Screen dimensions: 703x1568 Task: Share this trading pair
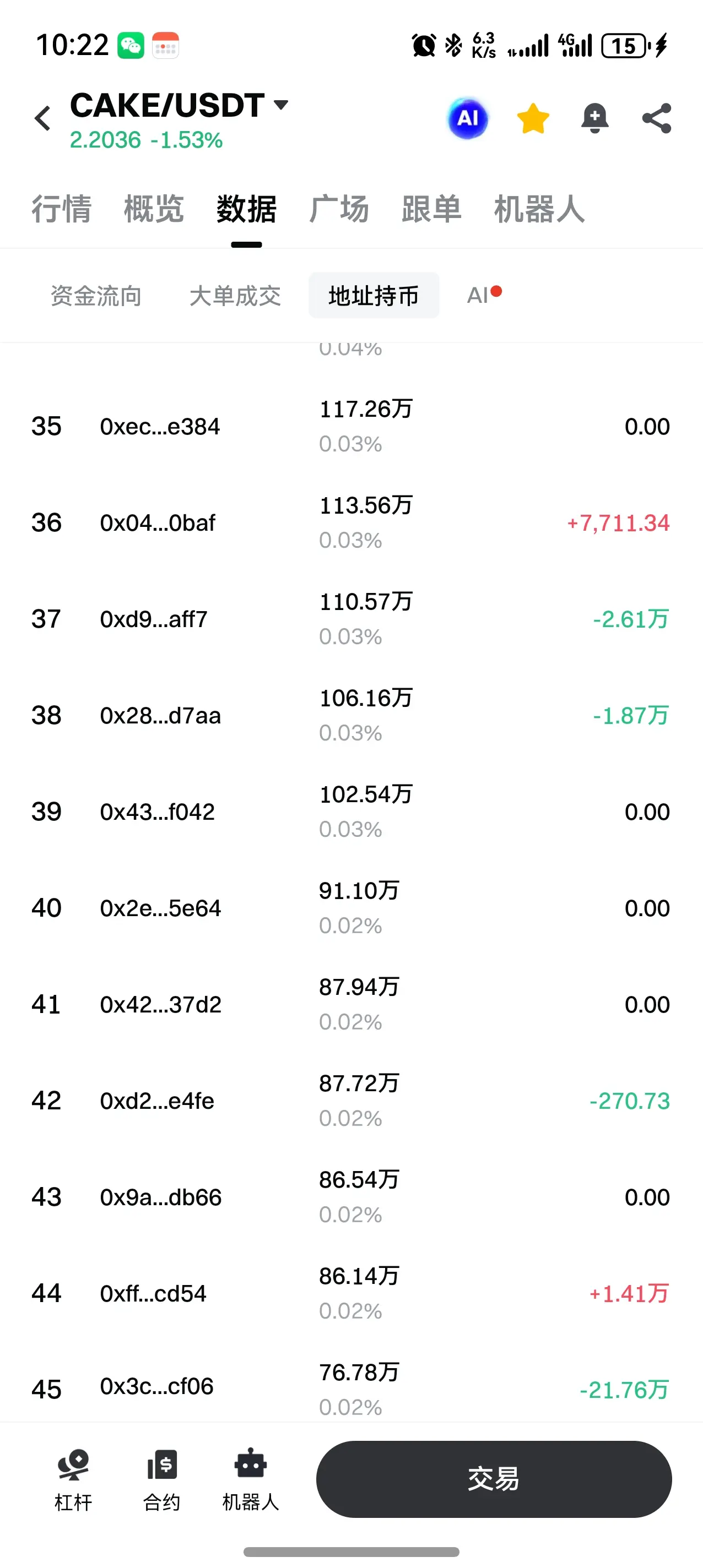(x=657, y=118)
